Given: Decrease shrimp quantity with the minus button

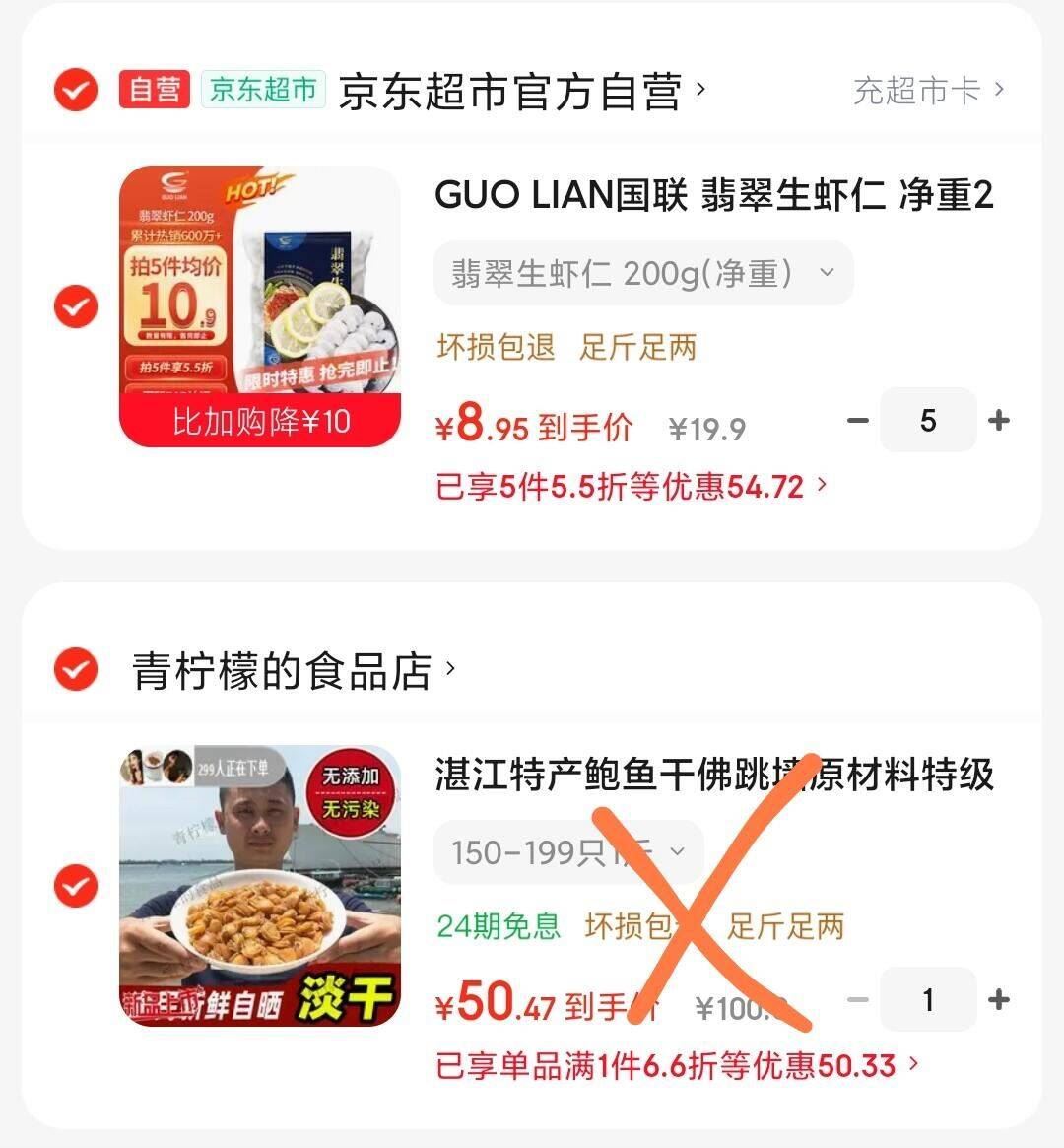Looking at the screenshot, I should click(x=859, y=420).
